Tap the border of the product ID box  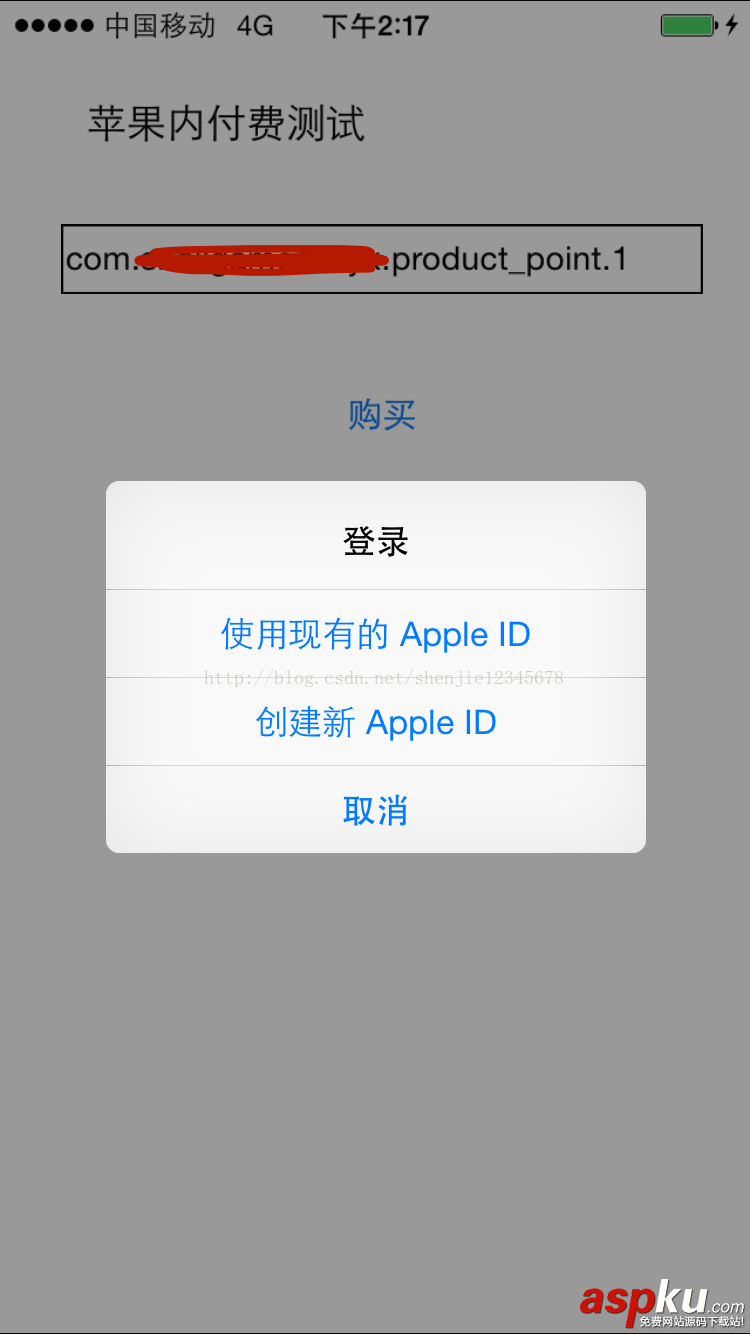[381, 228]
